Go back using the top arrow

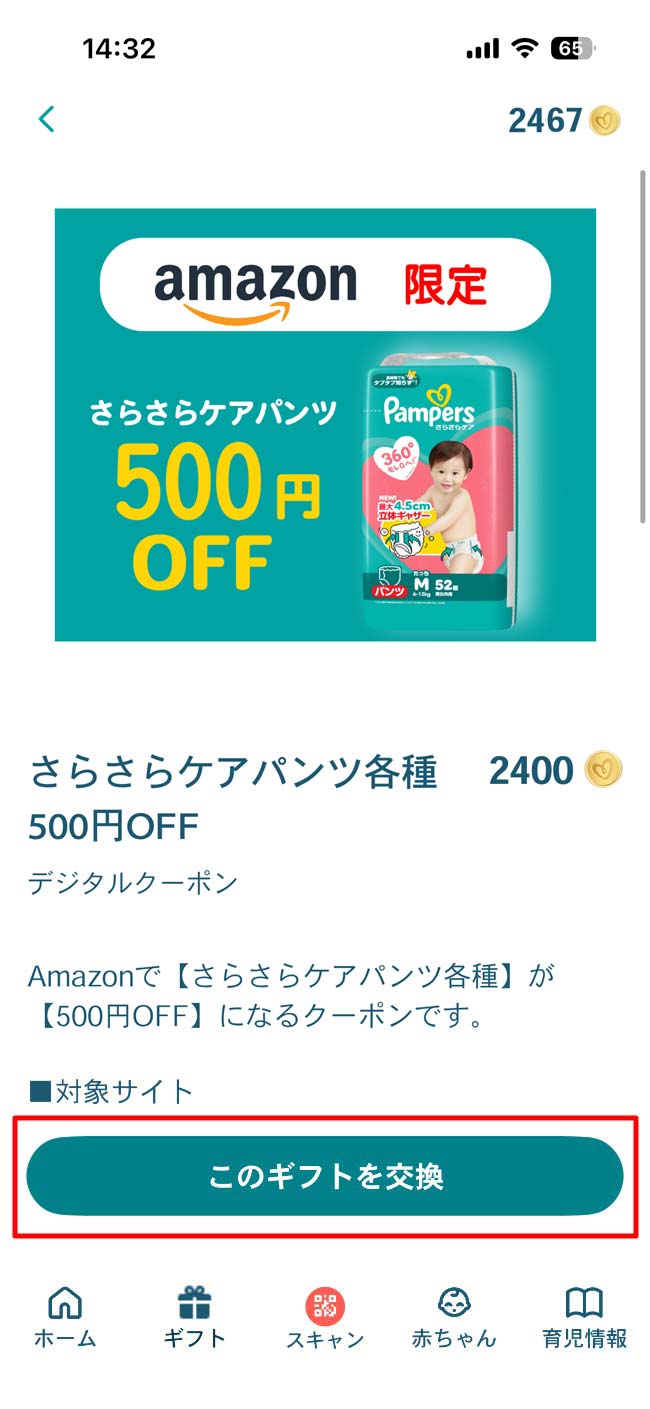tap(46, 120)
